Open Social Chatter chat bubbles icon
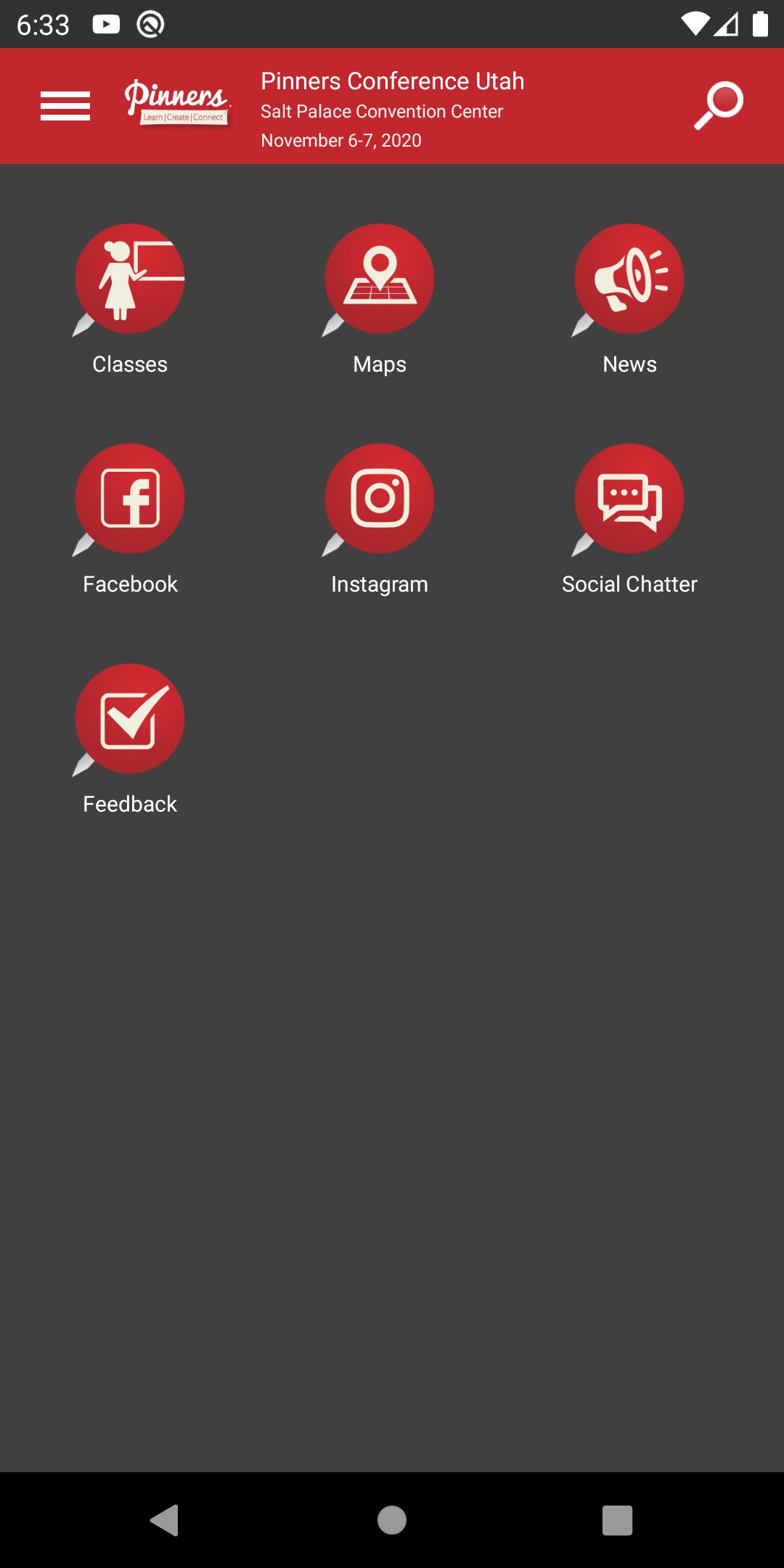The image size is (784, 1568). point(629,499)
